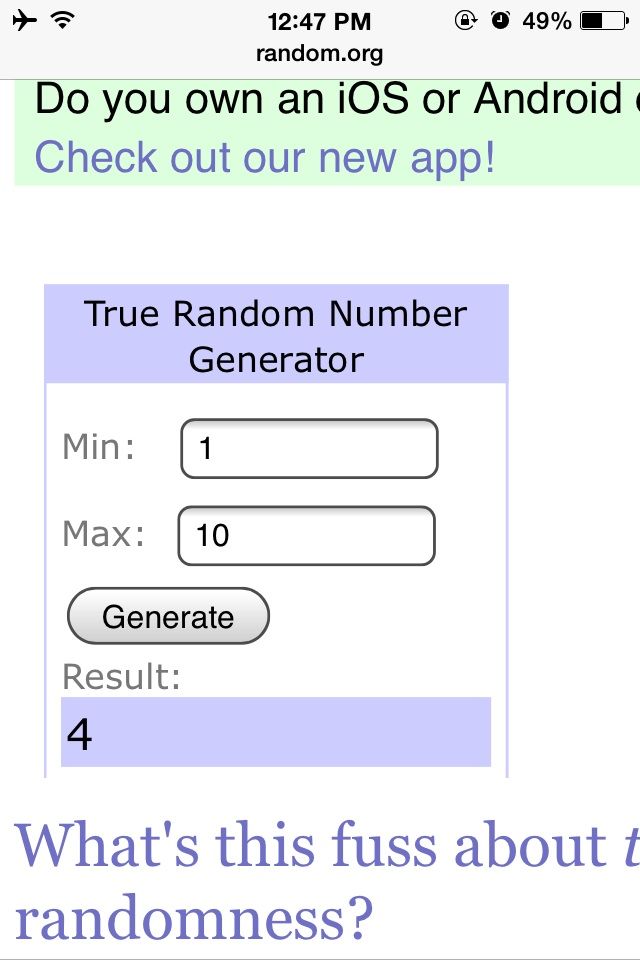The height and width of the screenshot is (960, 640).
Task: Open the 'Check out our new app!' link
Action: coord(265,158)
